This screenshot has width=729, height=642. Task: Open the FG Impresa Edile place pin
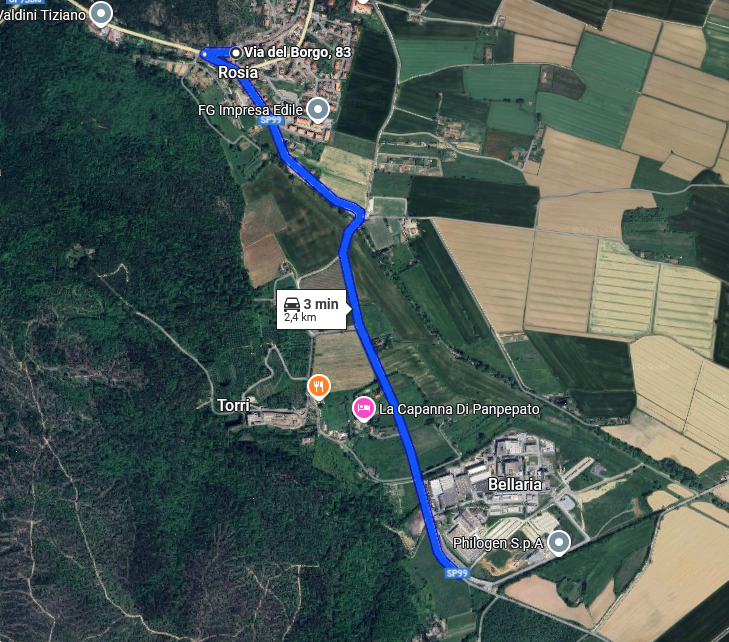318,107
